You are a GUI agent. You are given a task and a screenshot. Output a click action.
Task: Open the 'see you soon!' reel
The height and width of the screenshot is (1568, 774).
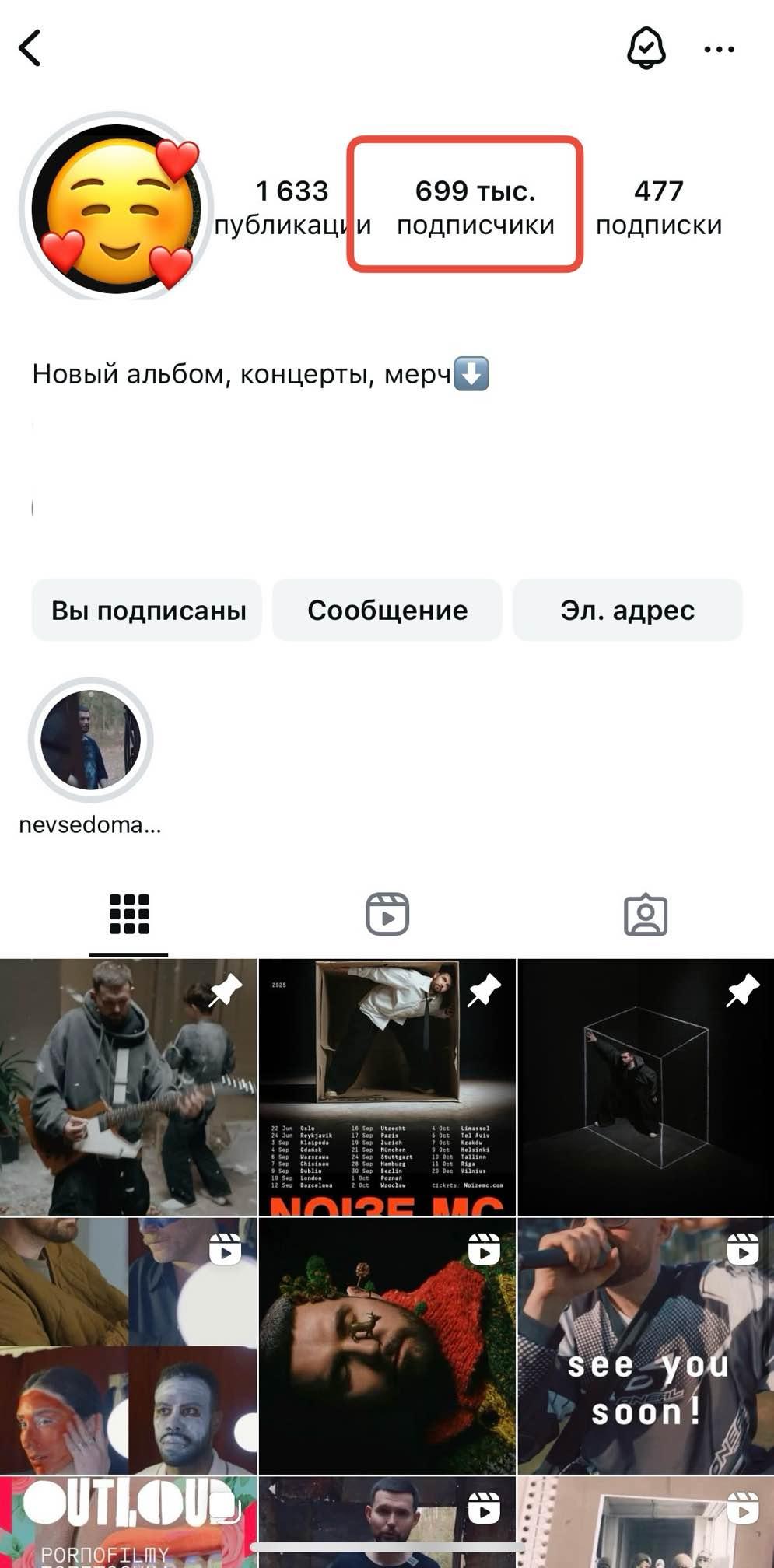coord(646,1346)
